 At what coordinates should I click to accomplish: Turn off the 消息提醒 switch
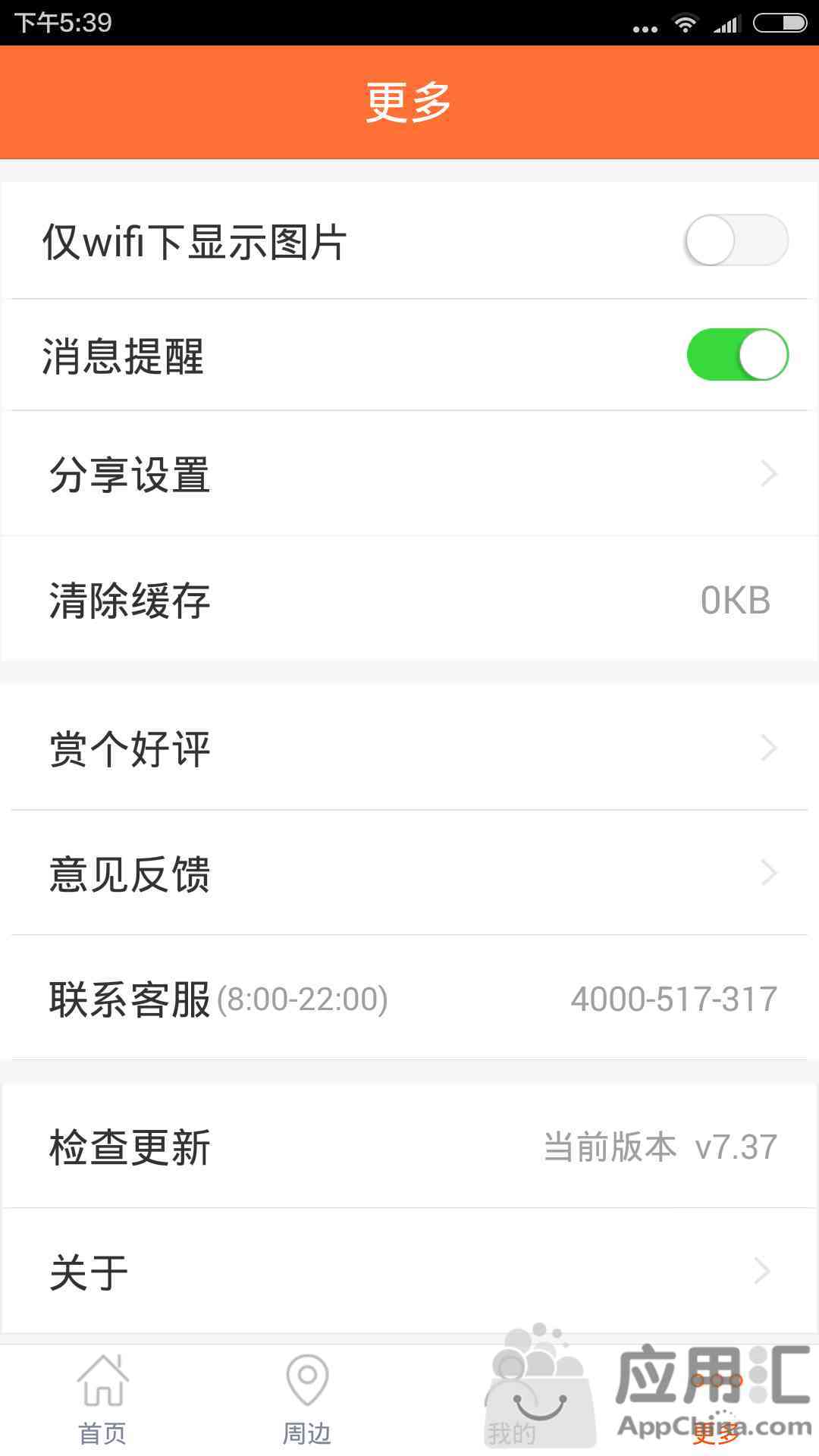click(x=738, y=354)
